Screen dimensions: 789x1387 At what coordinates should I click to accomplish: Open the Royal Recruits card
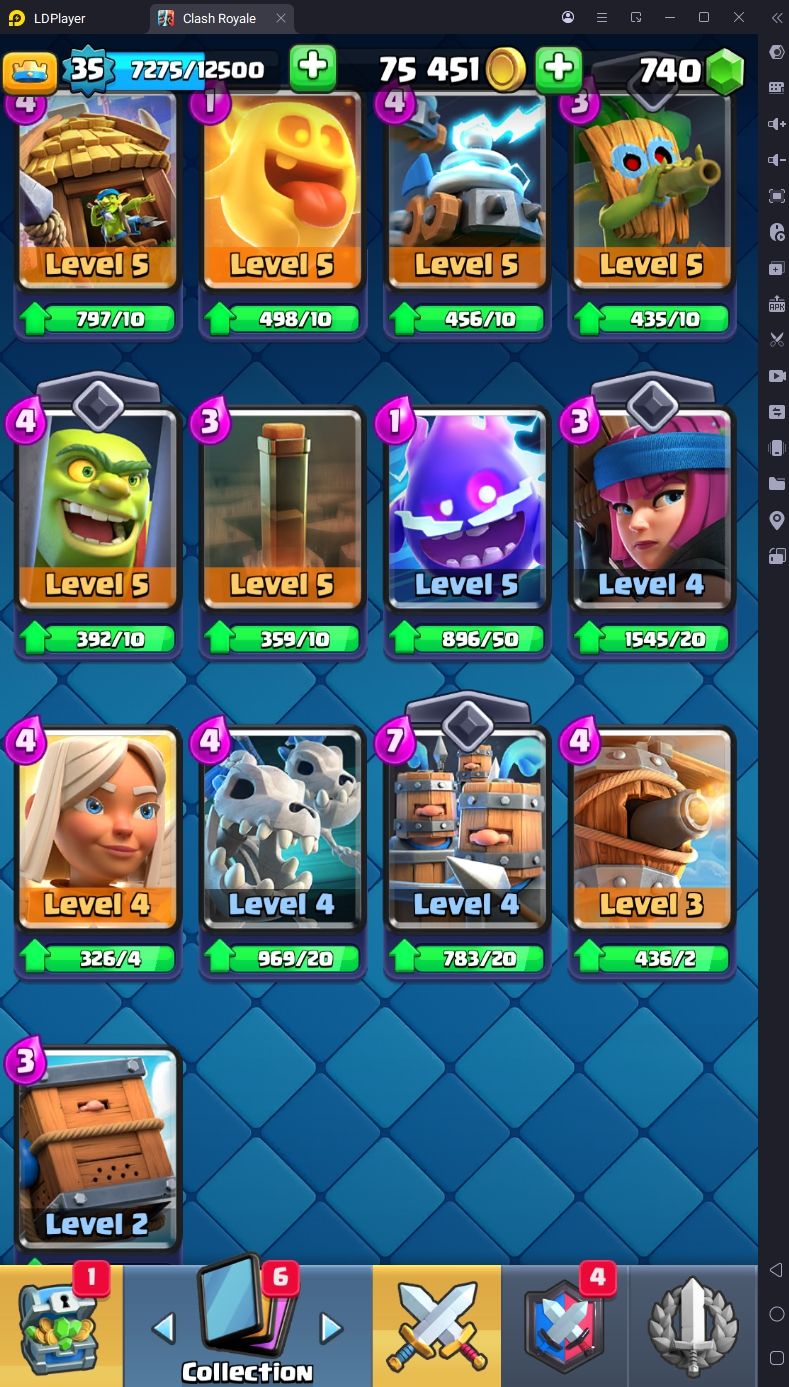[x=467, y=828]
